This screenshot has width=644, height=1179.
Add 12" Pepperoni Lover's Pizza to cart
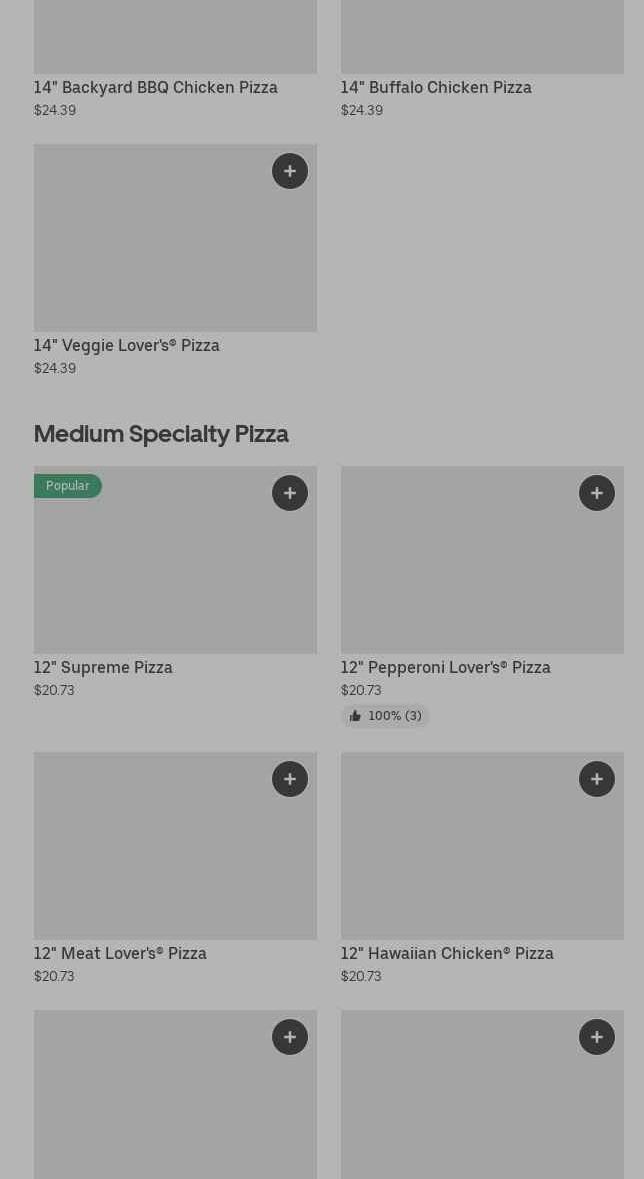click(x=597, y=493)
